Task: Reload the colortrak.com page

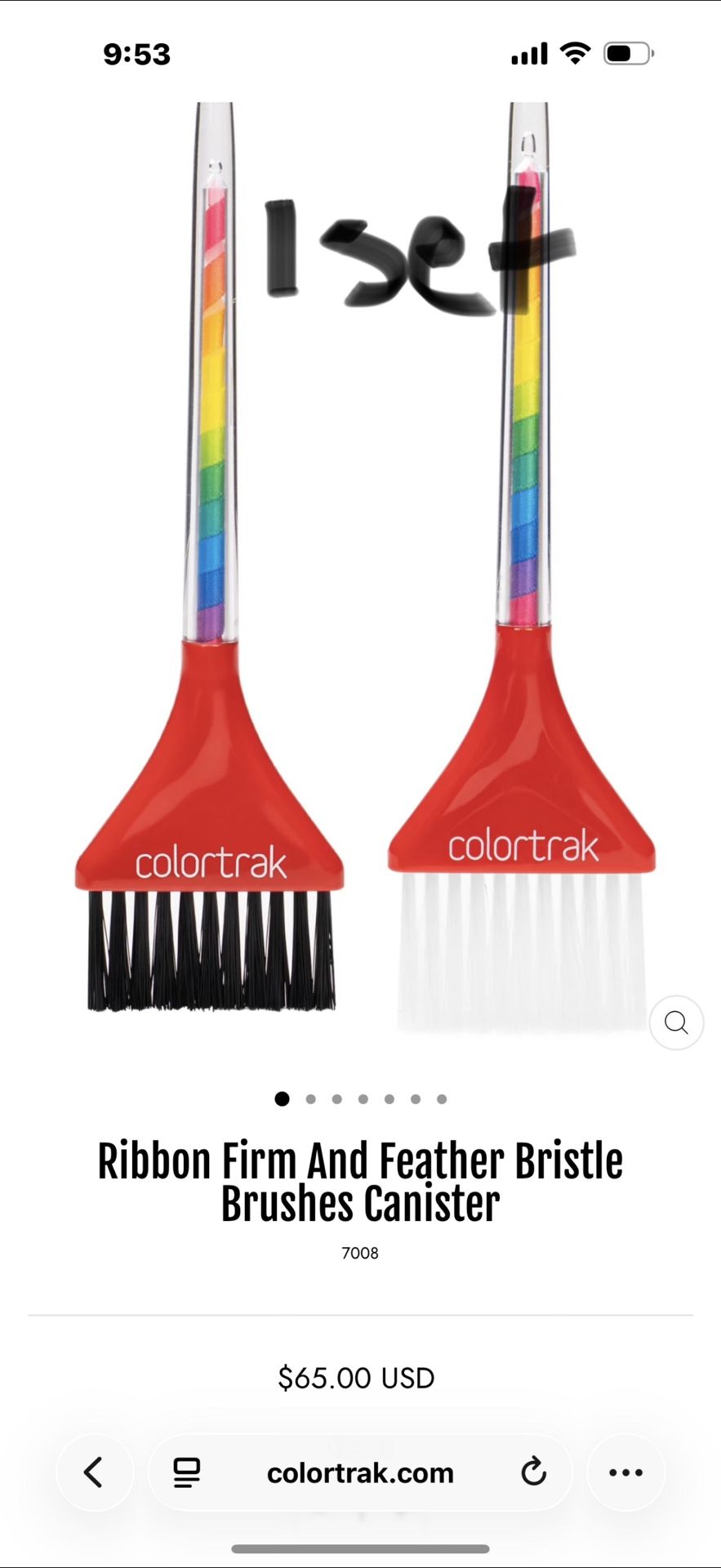Action: point(533,1472)
